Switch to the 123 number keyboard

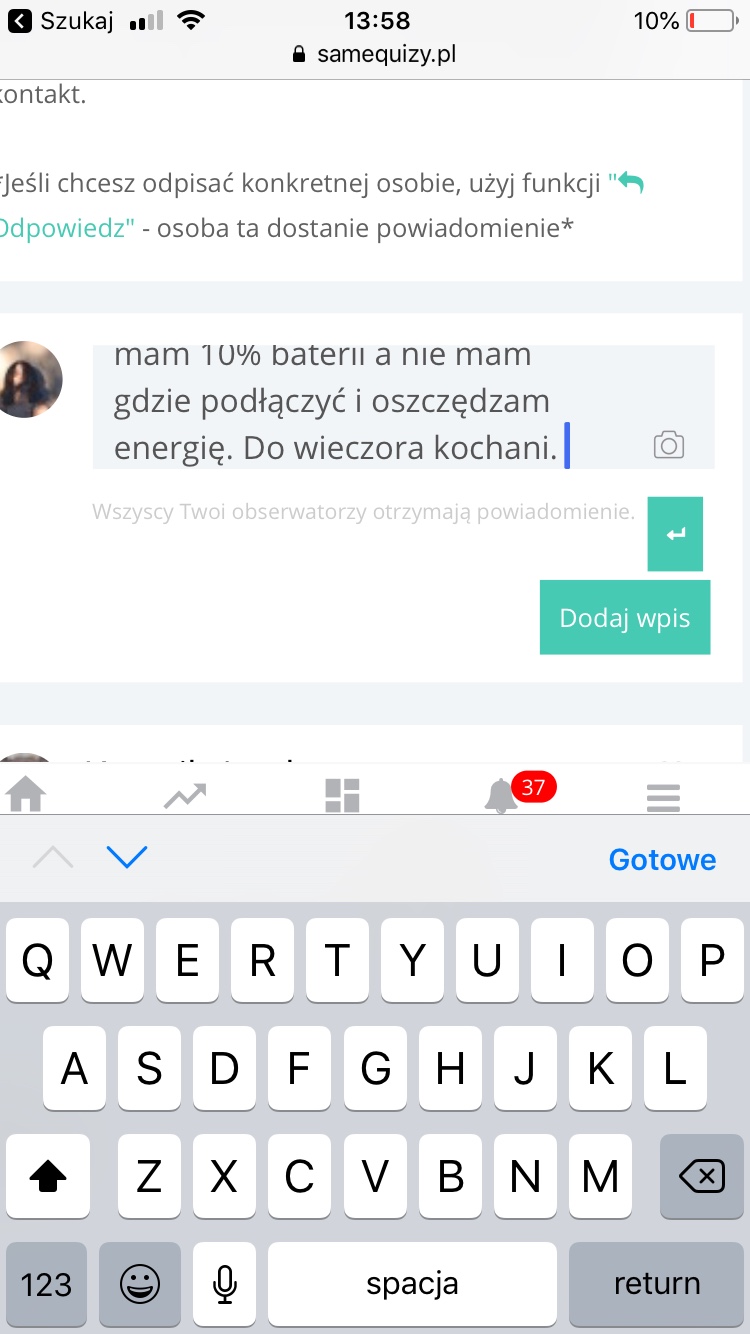[x=46, y=1284]
